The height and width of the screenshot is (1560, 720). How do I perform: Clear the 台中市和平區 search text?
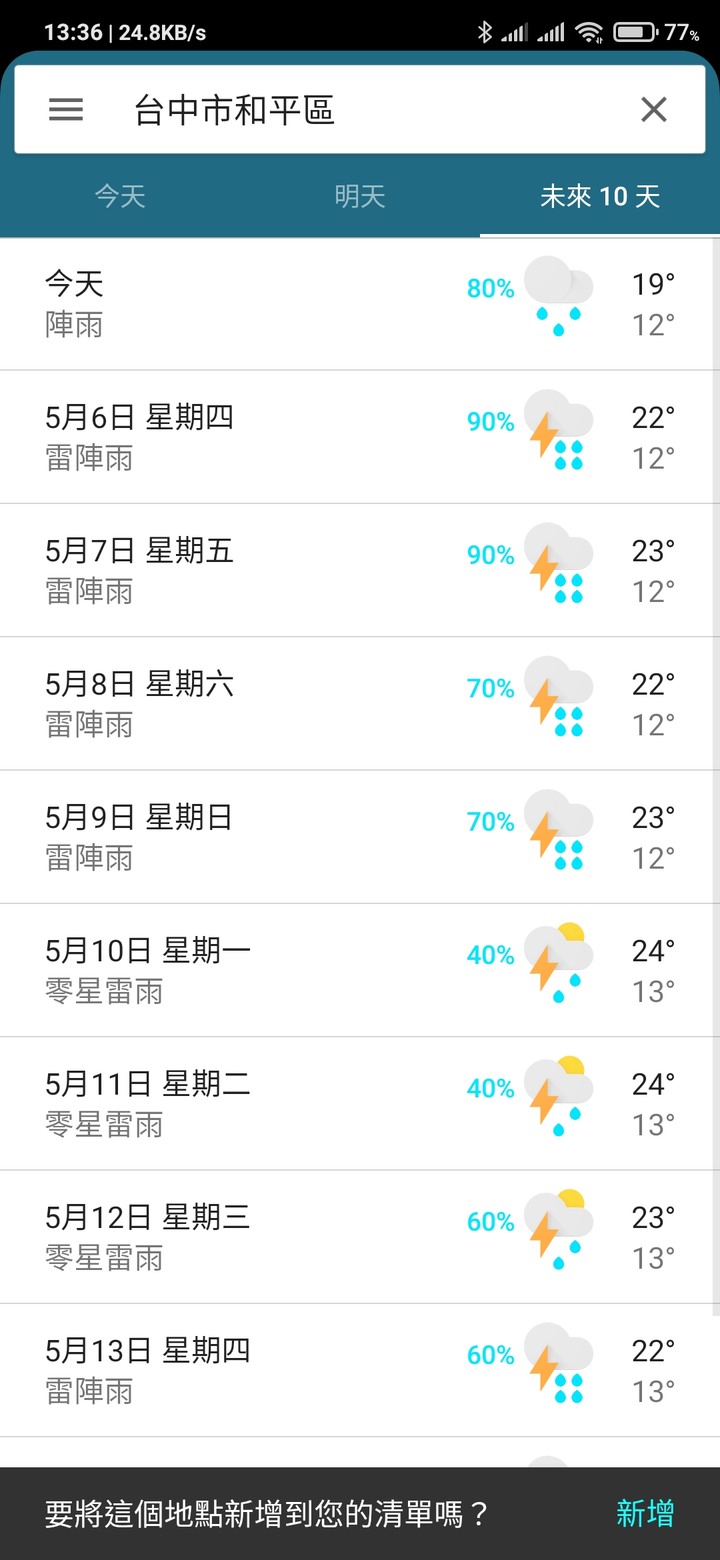pyautogui.click(x=653, y=109)
